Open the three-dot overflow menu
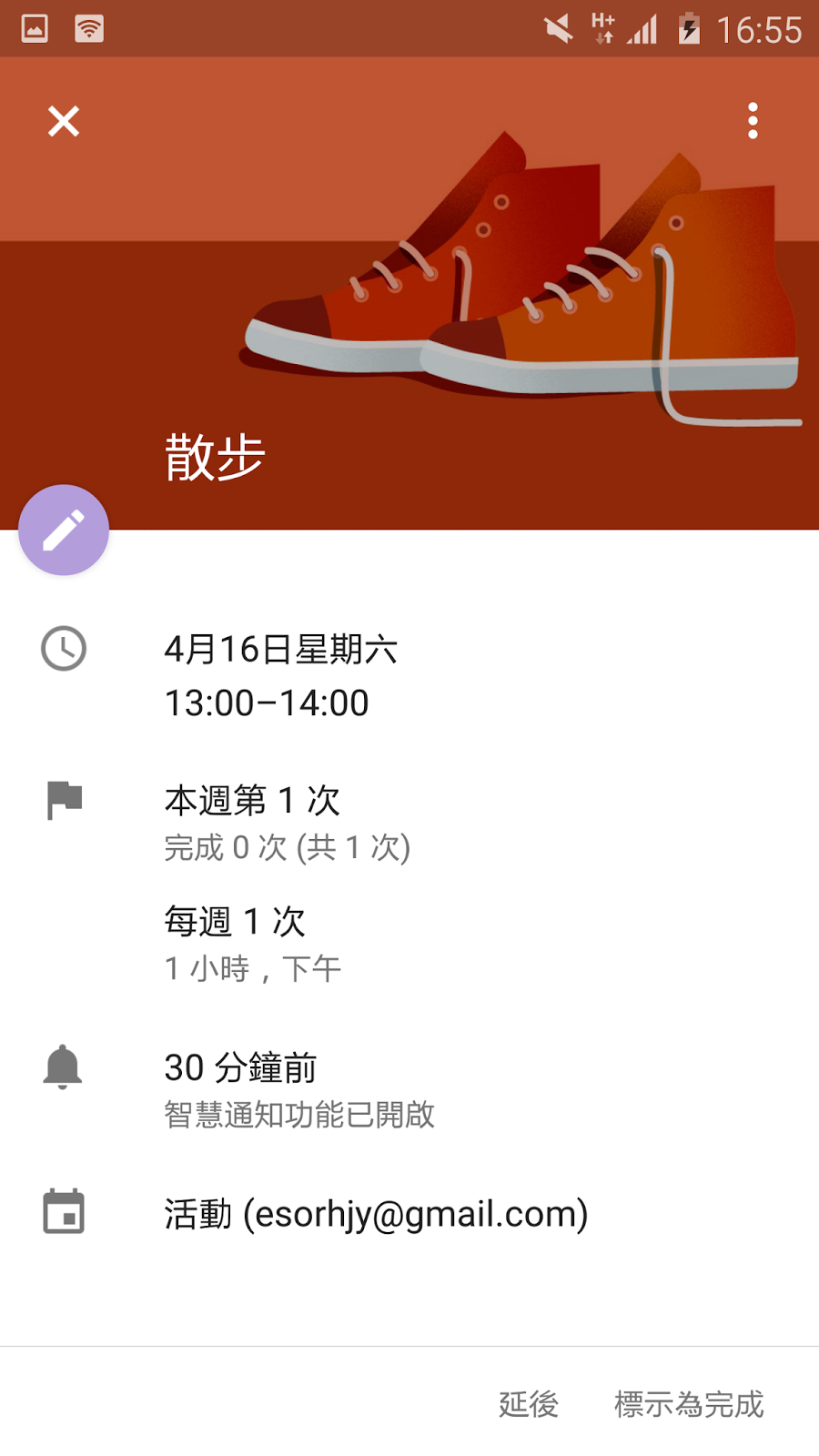819x1456 pixels. tap(753, 121)
